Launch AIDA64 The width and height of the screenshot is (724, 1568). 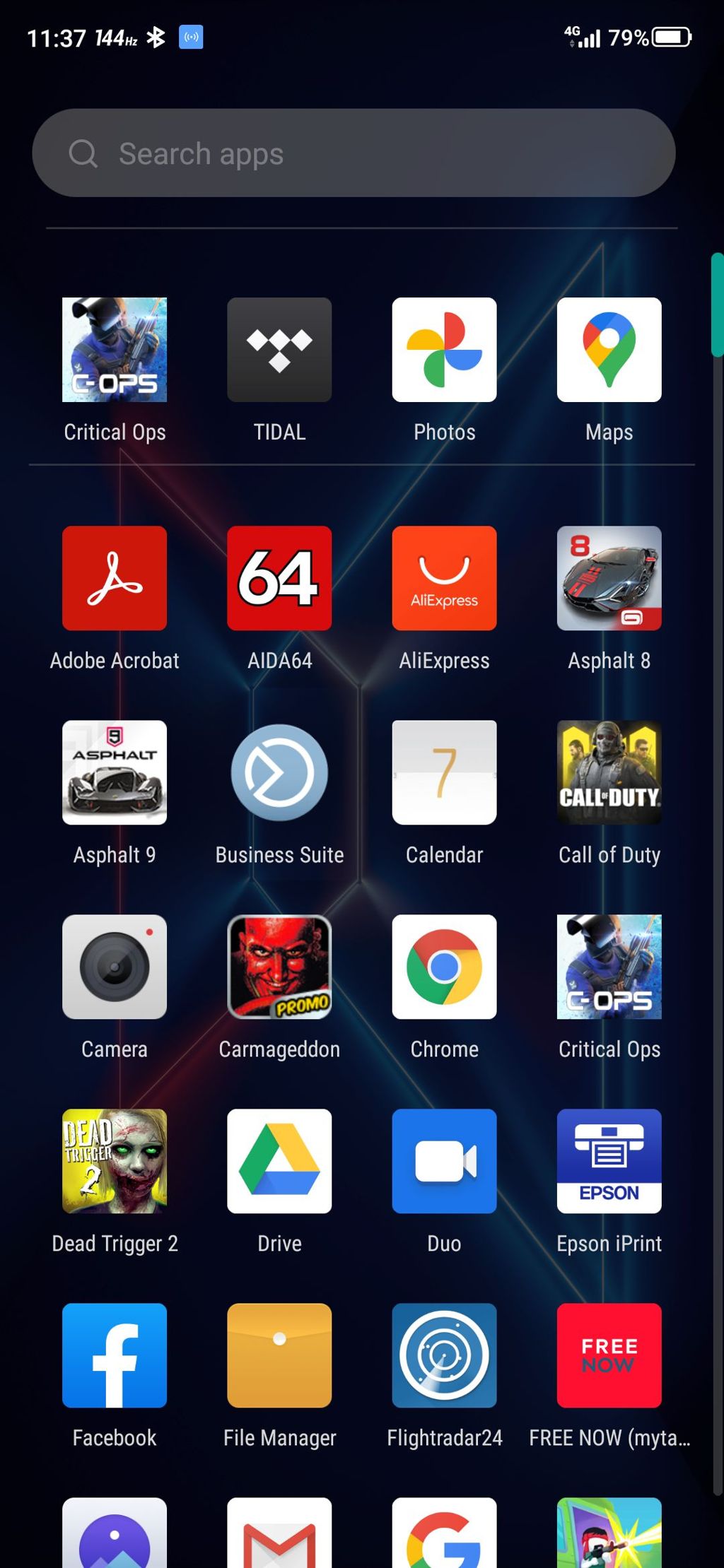tap(279, 578)
